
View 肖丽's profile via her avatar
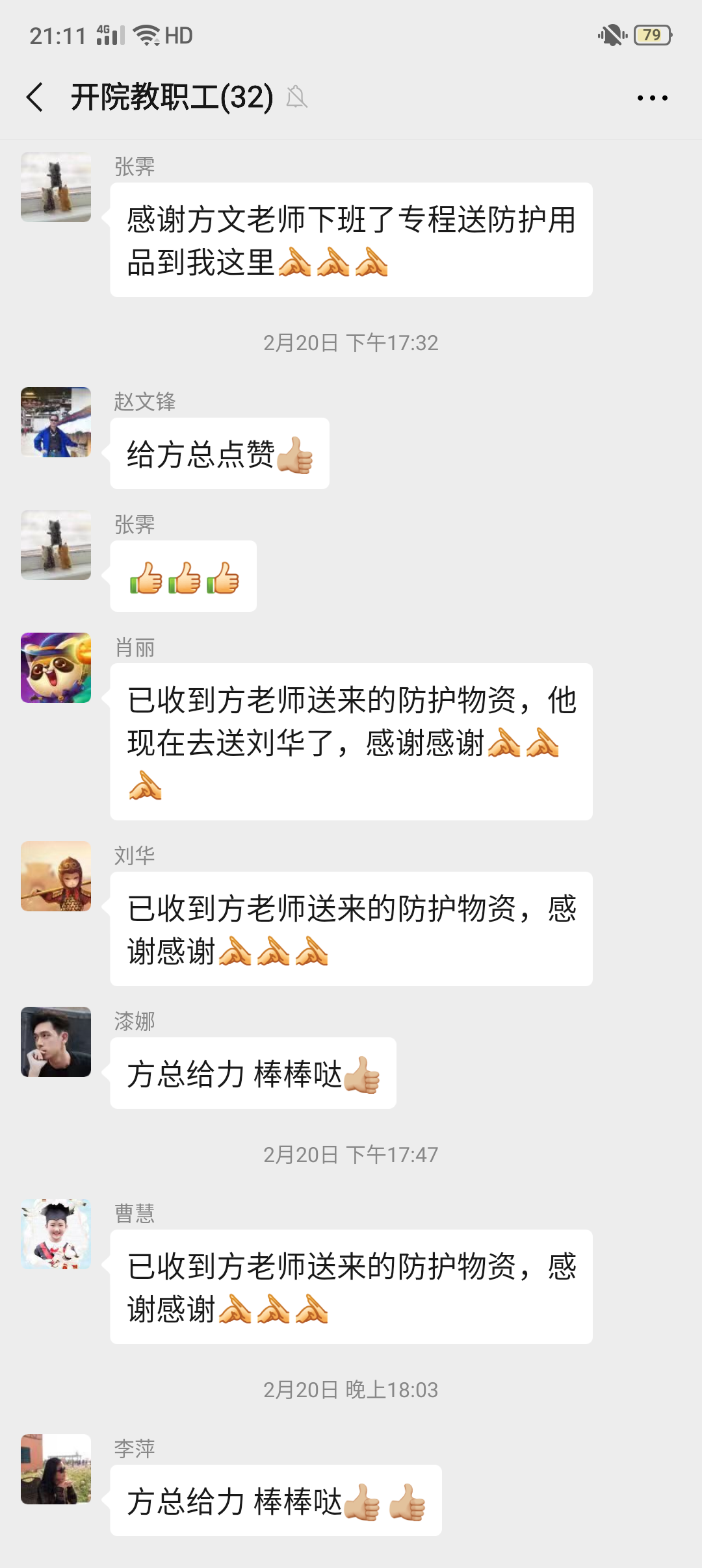(56, 668)
